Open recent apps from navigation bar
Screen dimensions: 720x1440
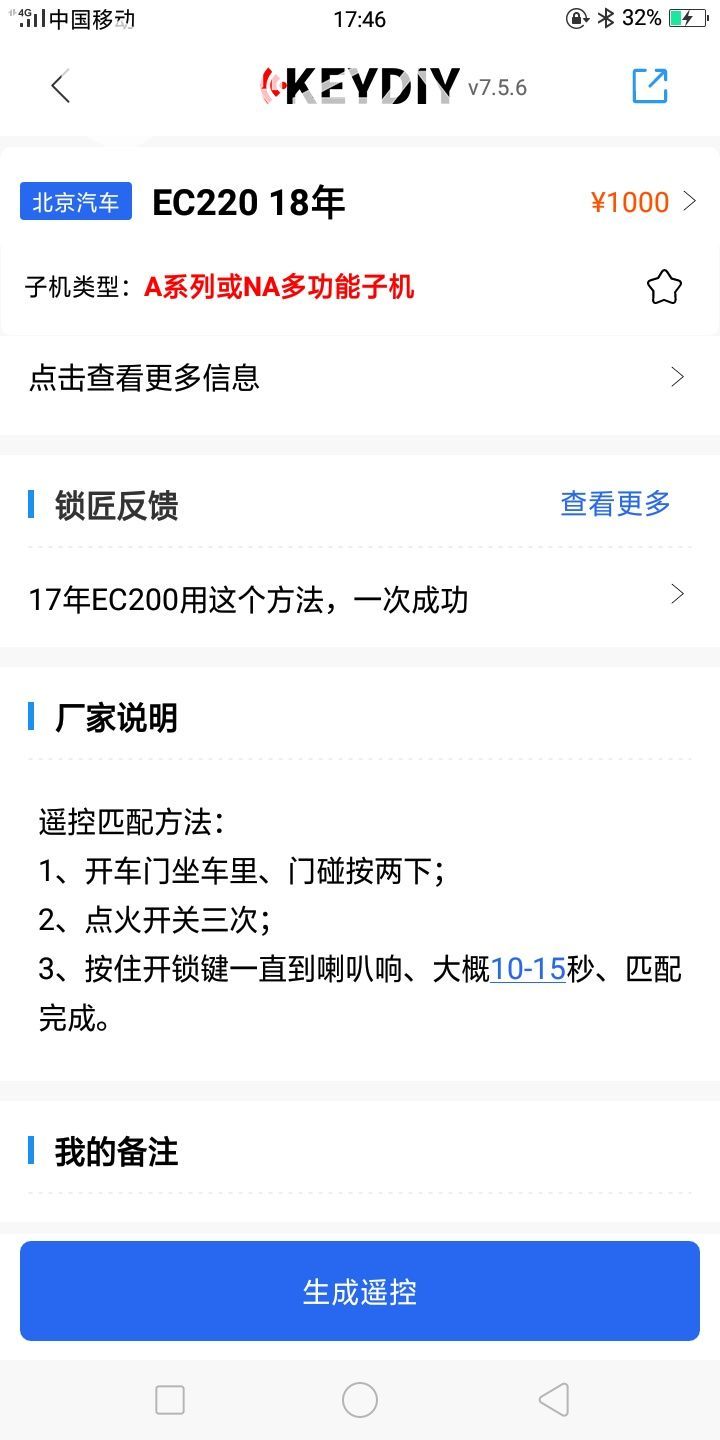click(170, 1400)
